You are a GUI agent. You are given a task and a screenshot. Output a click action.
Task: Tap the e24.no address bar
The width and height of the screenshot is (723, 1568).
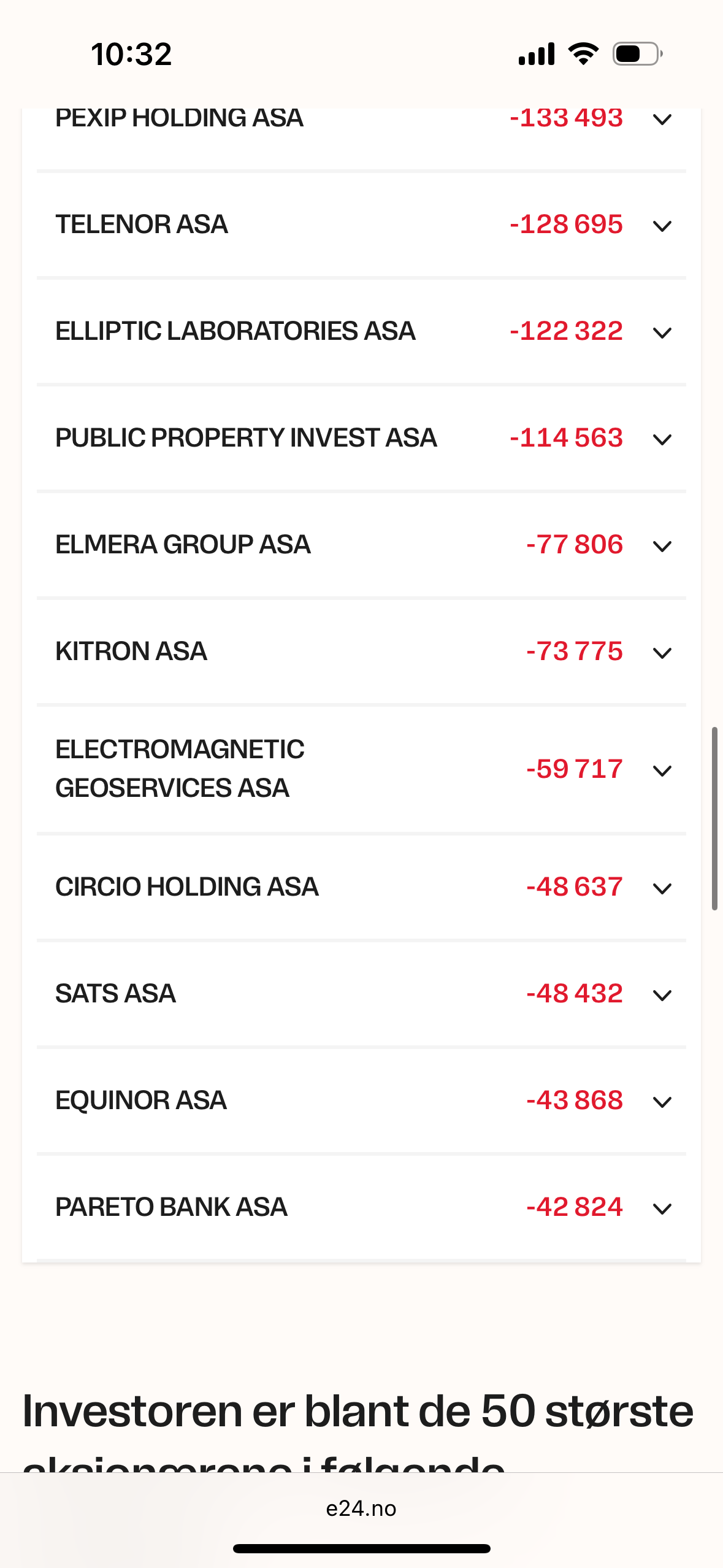(x=361, y=1508)
